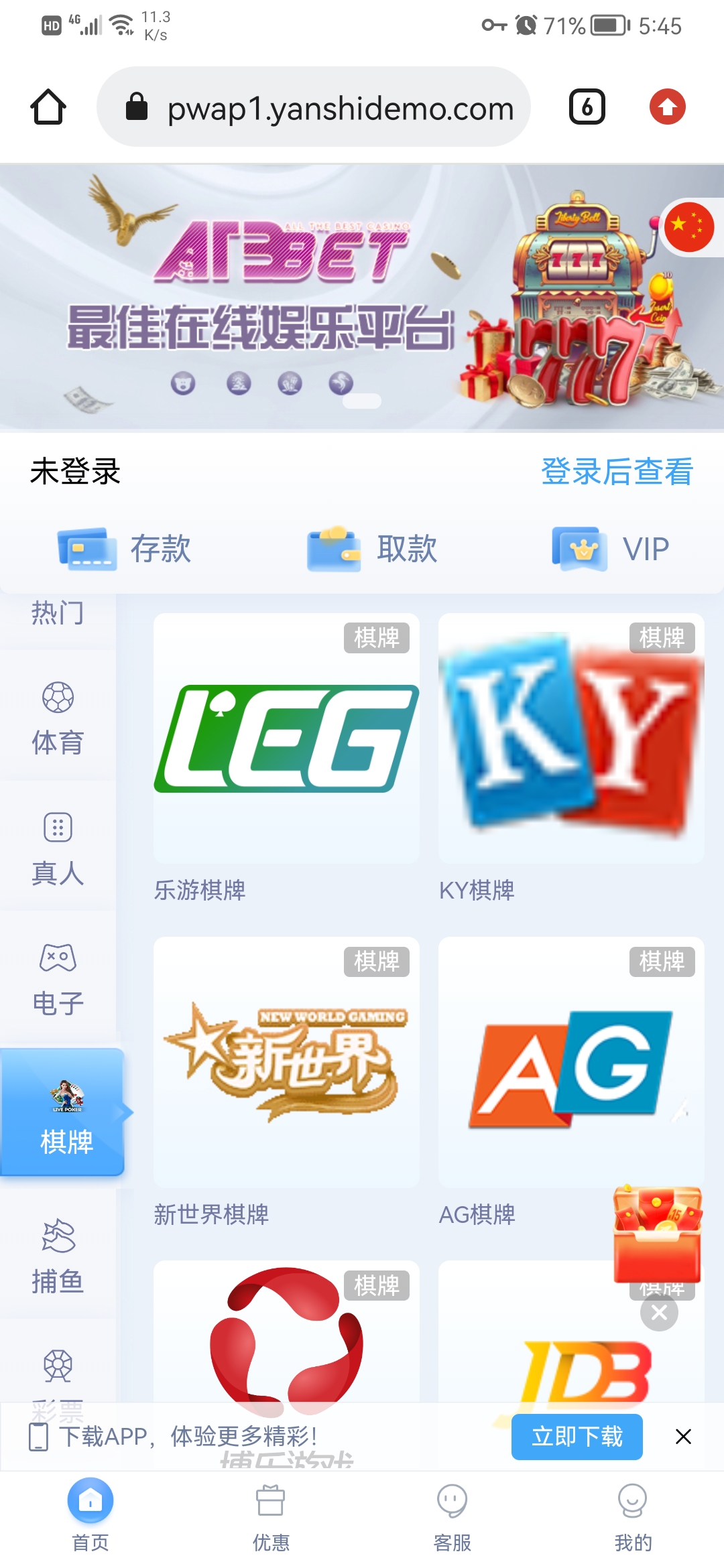Open 客服 customer service tab
This screenshot has height=1568, width=724.
[x=452, y=1514]
